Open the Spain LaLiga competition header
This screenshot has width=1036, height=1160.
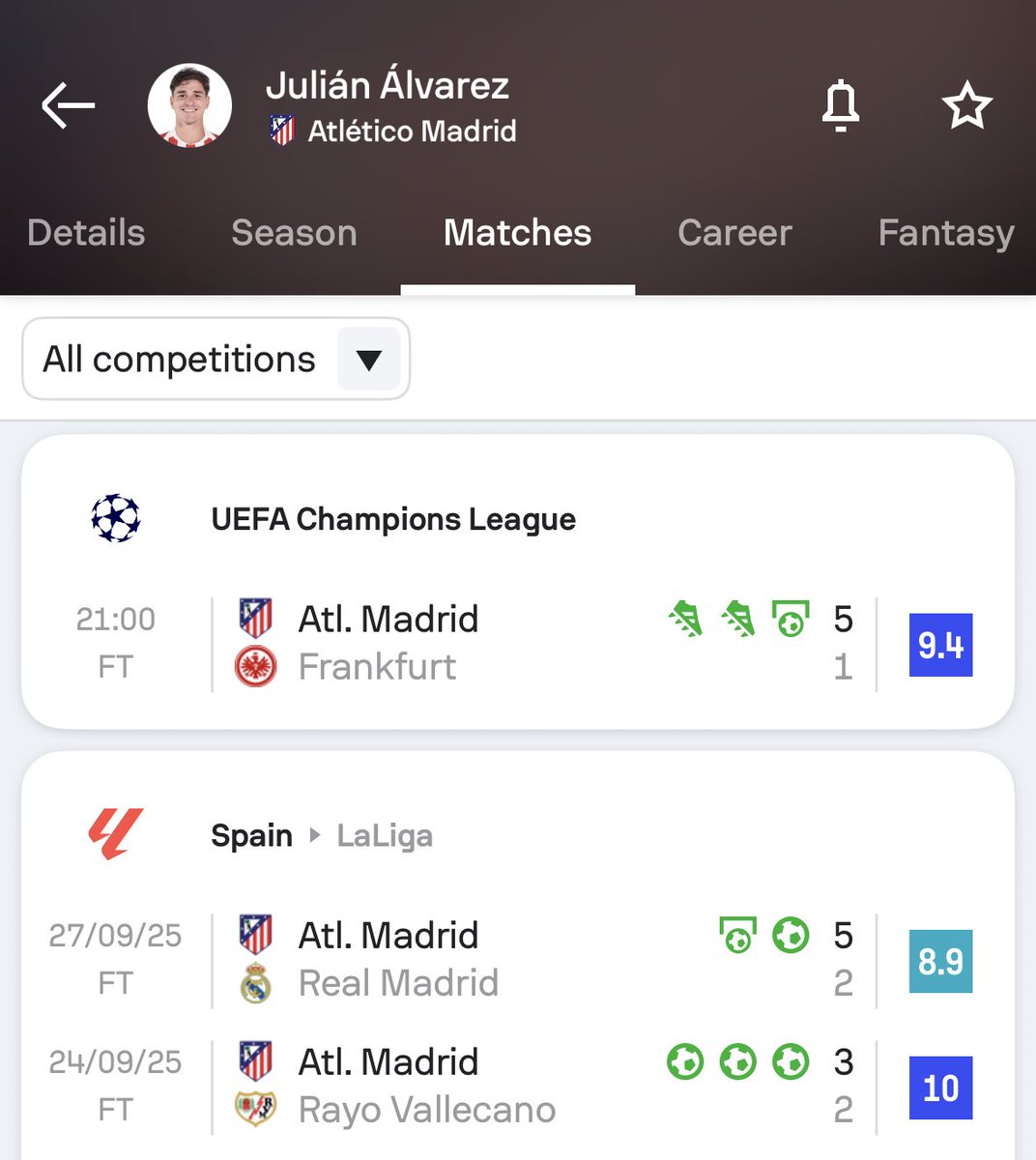point(321,835)
